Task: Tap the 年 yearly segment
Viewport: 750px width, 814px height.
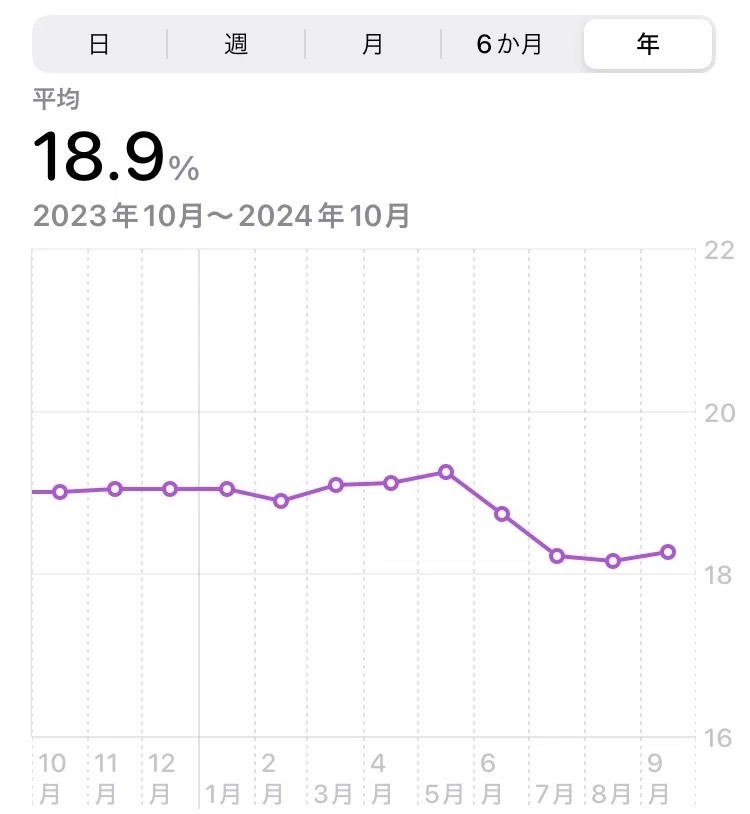Action: coord(648,44)
